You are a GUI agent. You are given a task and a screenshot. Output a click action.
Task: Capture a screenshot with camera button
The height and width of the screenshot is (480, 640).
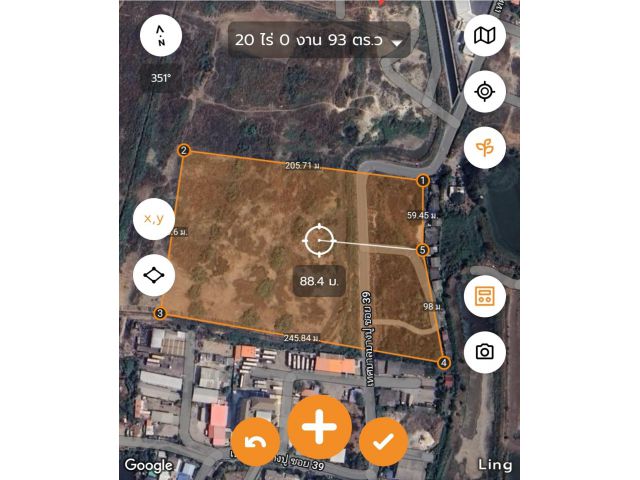click(x=485, y=352)
